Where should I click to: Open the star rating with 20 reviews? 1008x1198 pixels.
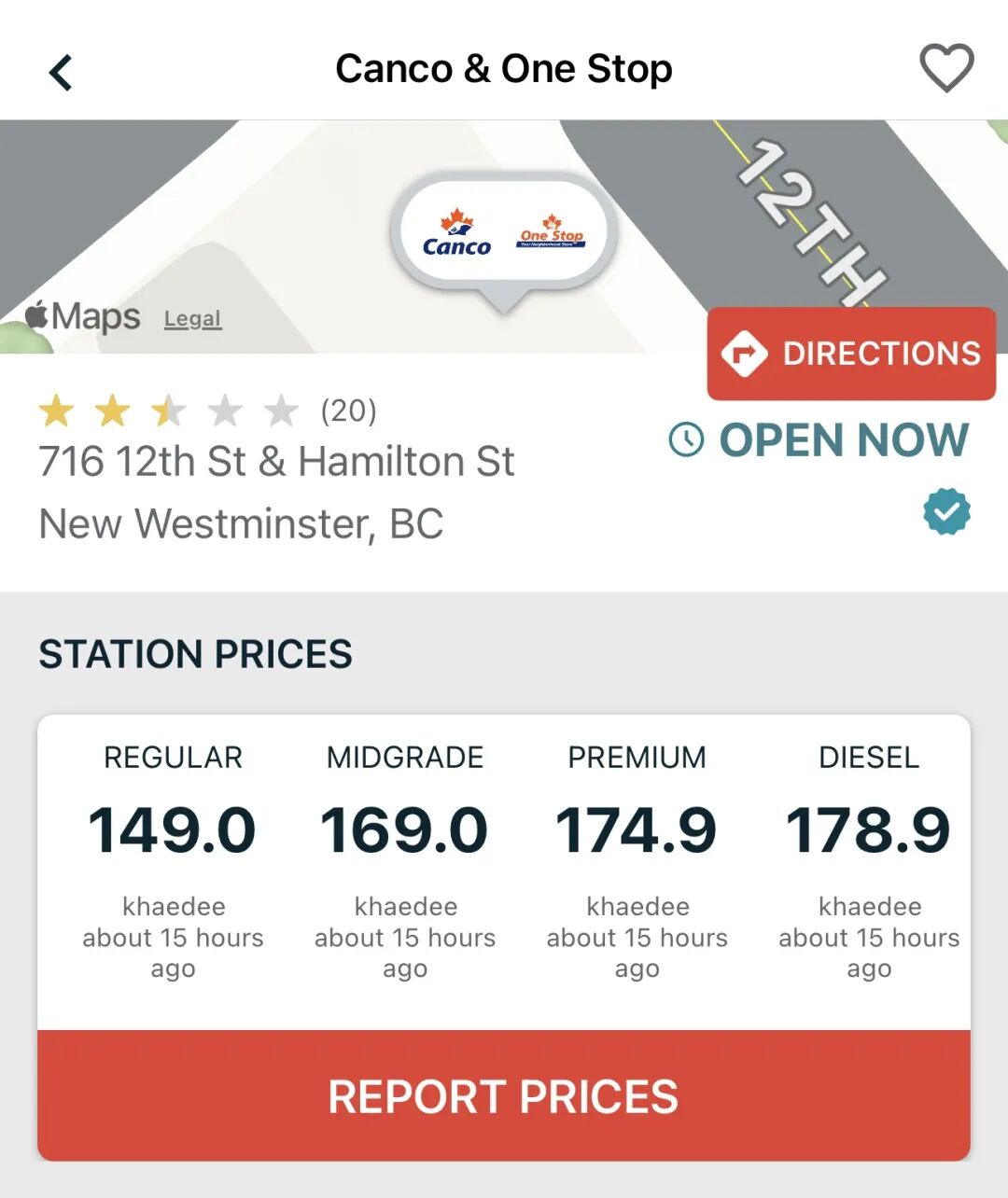click(x=206, y=411)
